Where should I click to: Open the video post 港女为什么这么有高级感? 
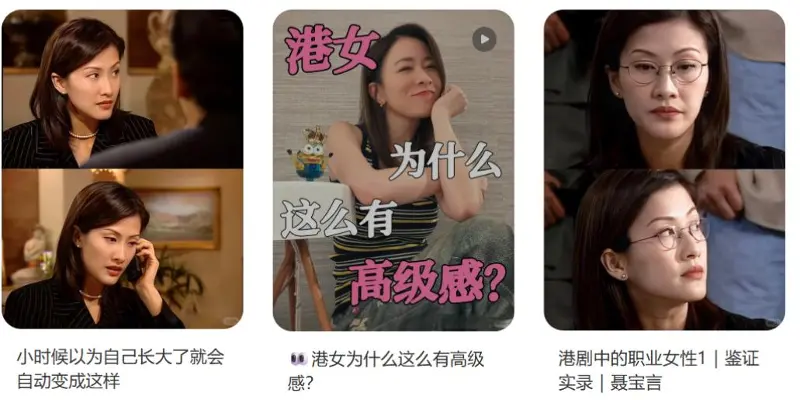(x=393, y=170)
